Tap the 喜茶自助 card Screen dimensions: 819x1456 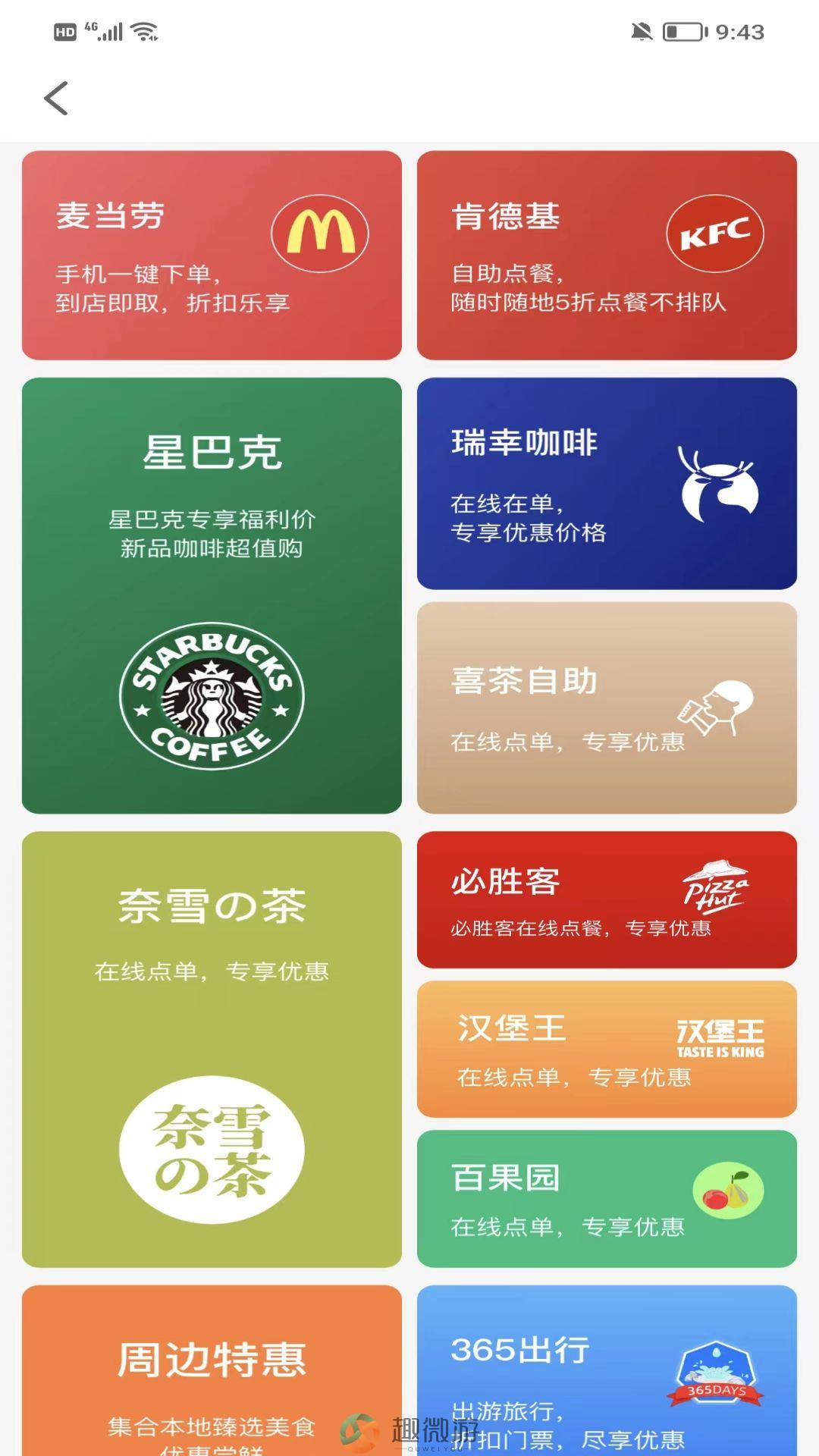point(607,708)
